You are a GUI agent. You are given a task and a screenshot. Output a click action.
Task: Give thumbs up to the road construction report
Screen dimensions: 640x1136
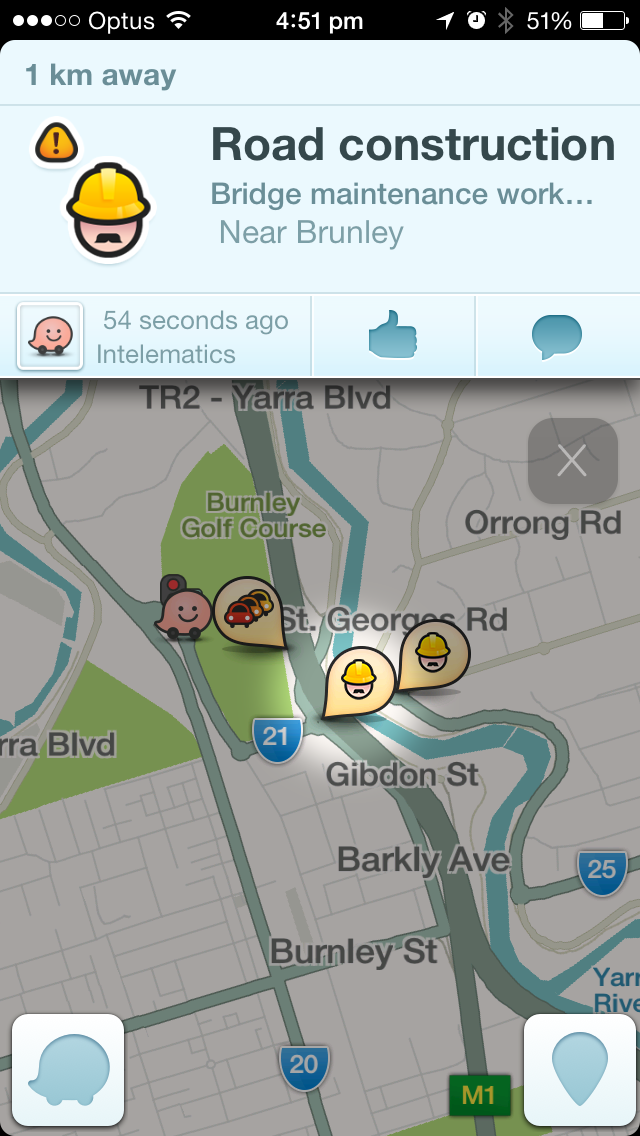393,335
